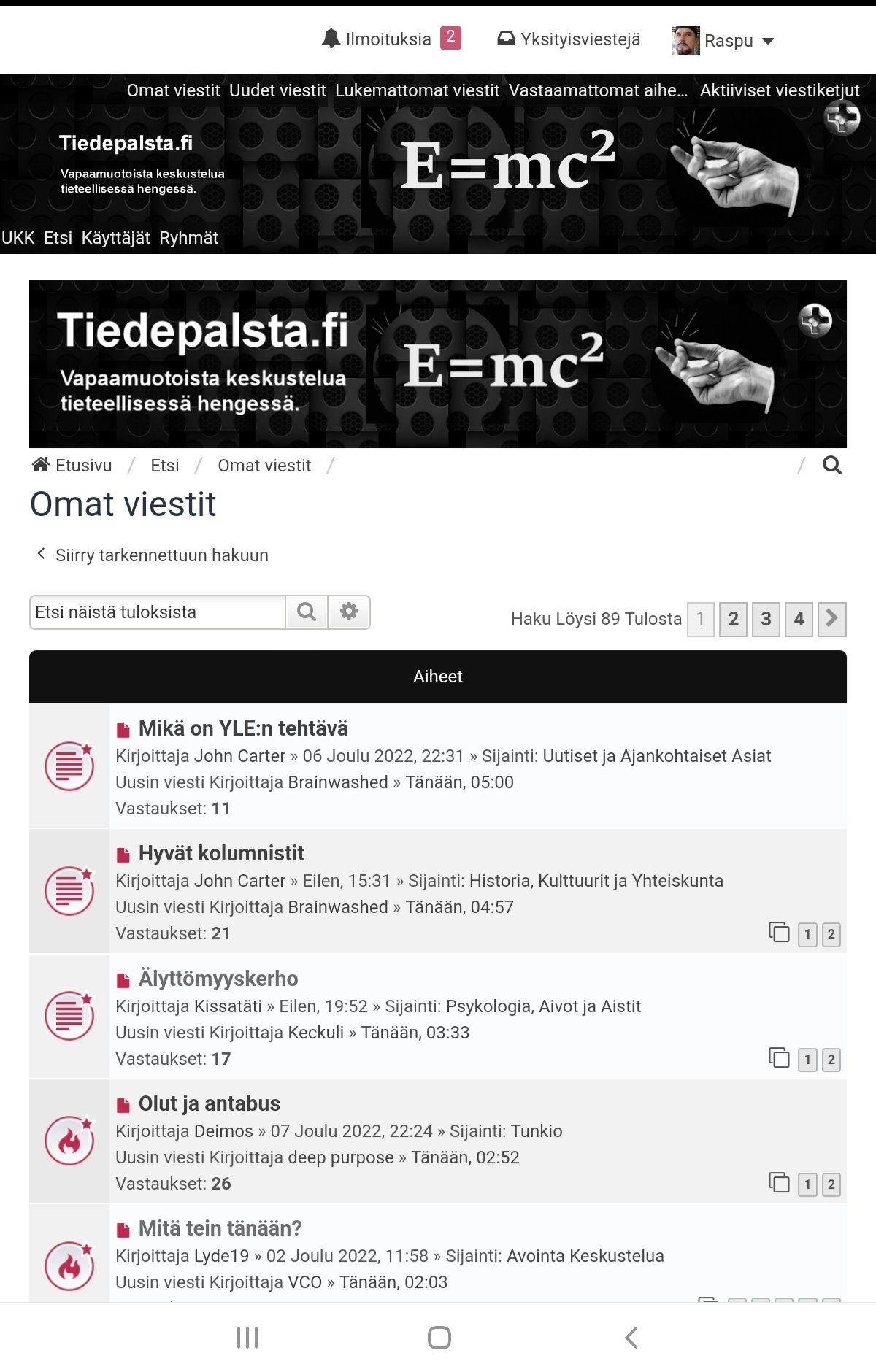The width and height of the screenshot is (876, 1372).
Task: Open the UKK page
Action: (18, 238)
